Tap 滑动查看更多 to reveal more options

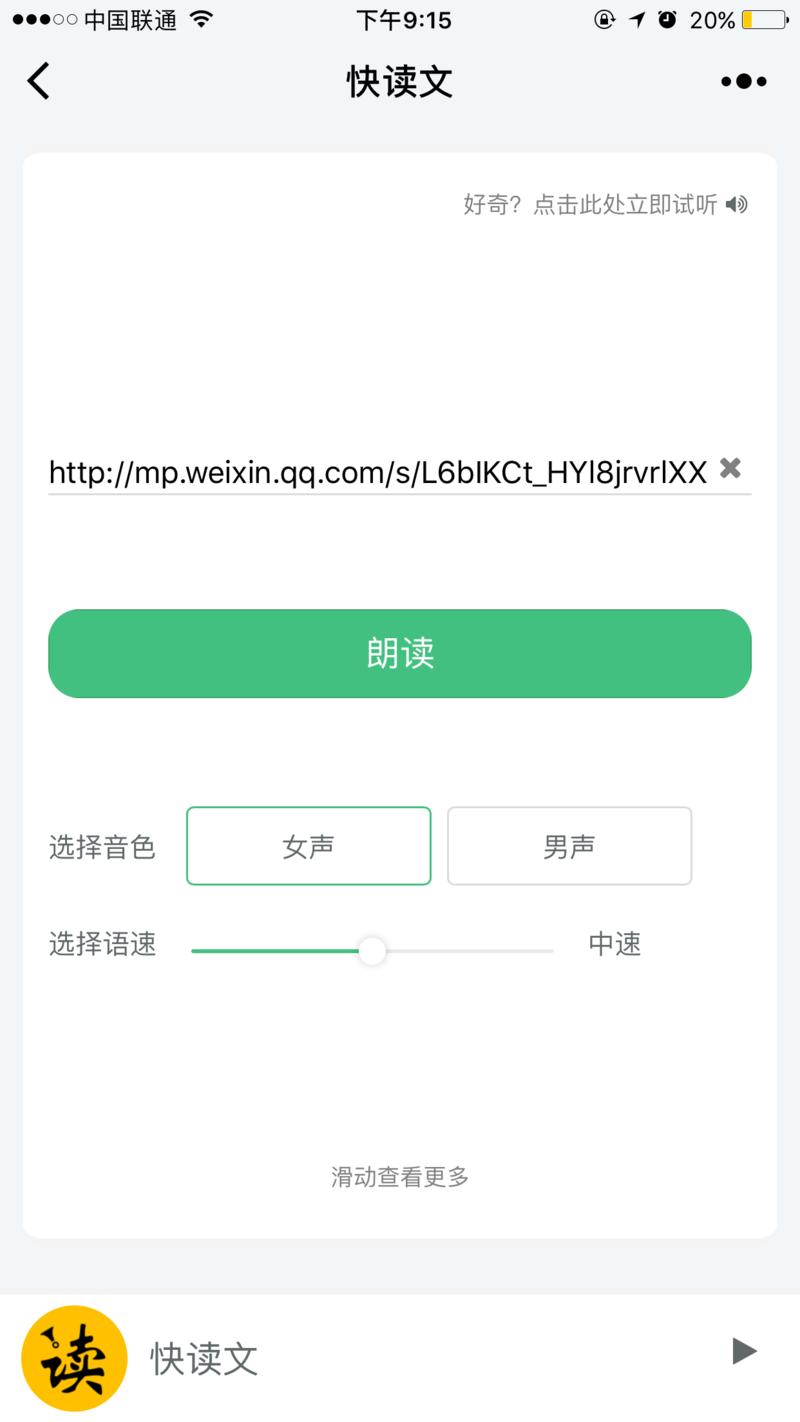pyautogui.click(x=399, y=1177)
